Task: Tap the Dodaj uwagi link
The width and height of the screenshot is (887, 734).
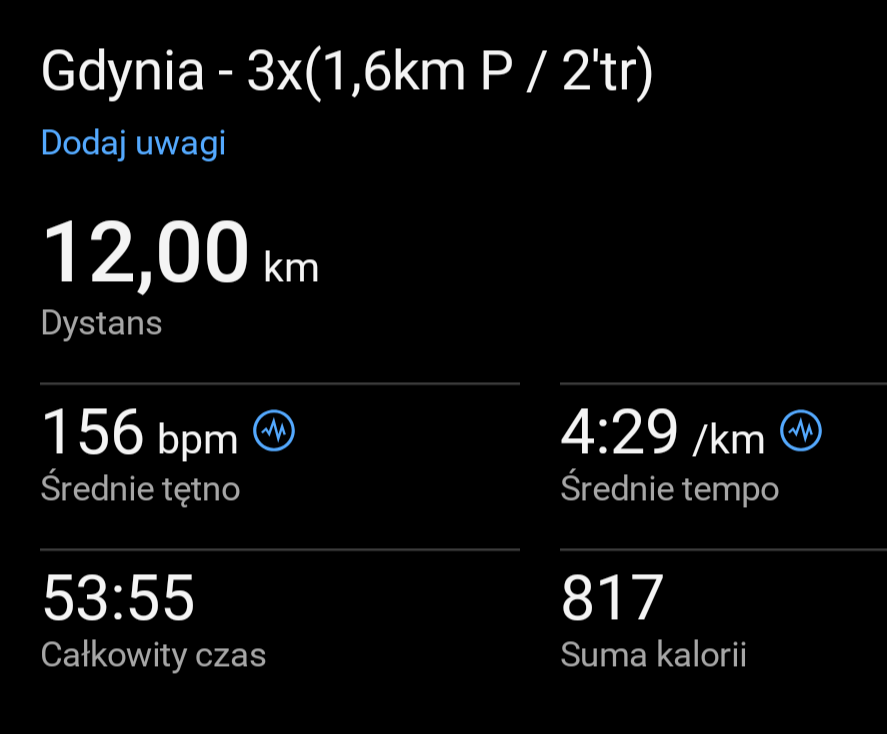Action: [133, 143]
